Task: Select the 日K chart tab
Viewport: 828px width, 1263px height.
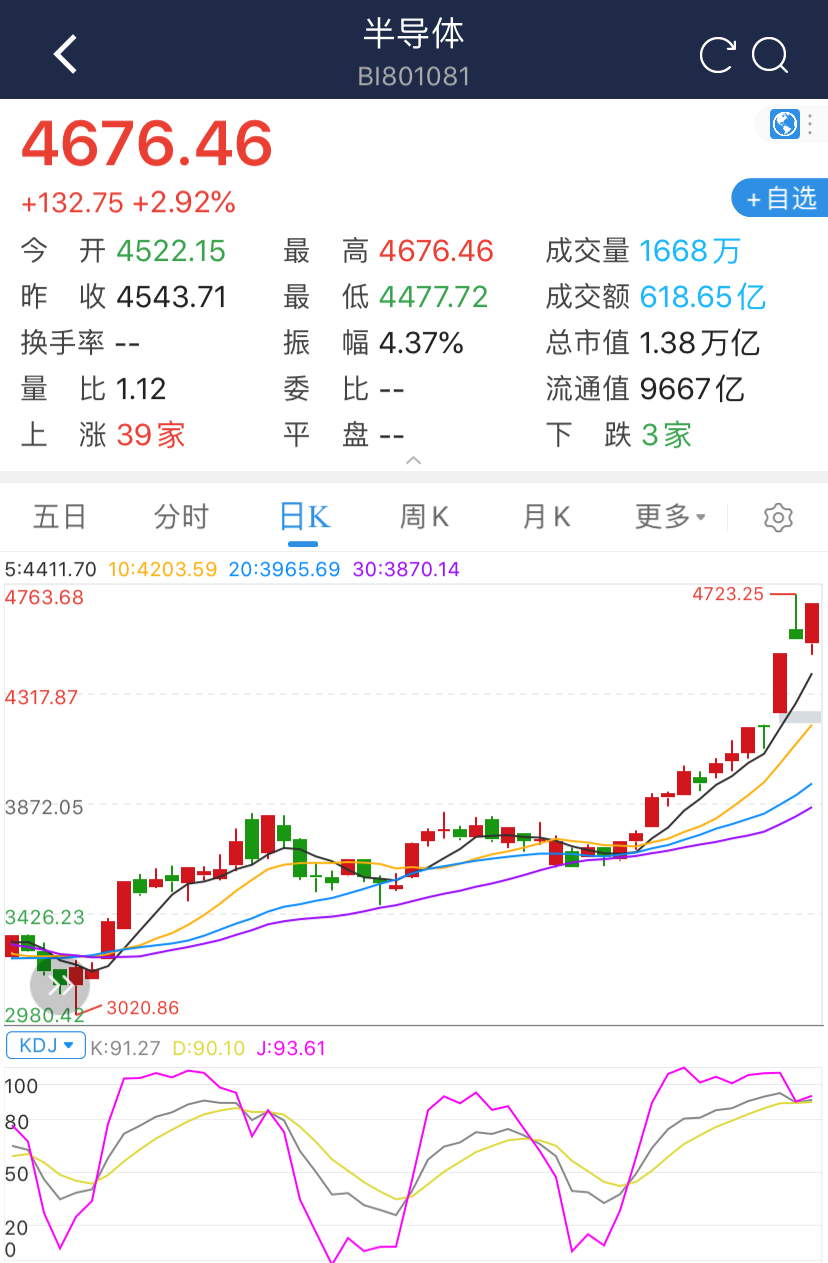Action: [x=304, y=517]
